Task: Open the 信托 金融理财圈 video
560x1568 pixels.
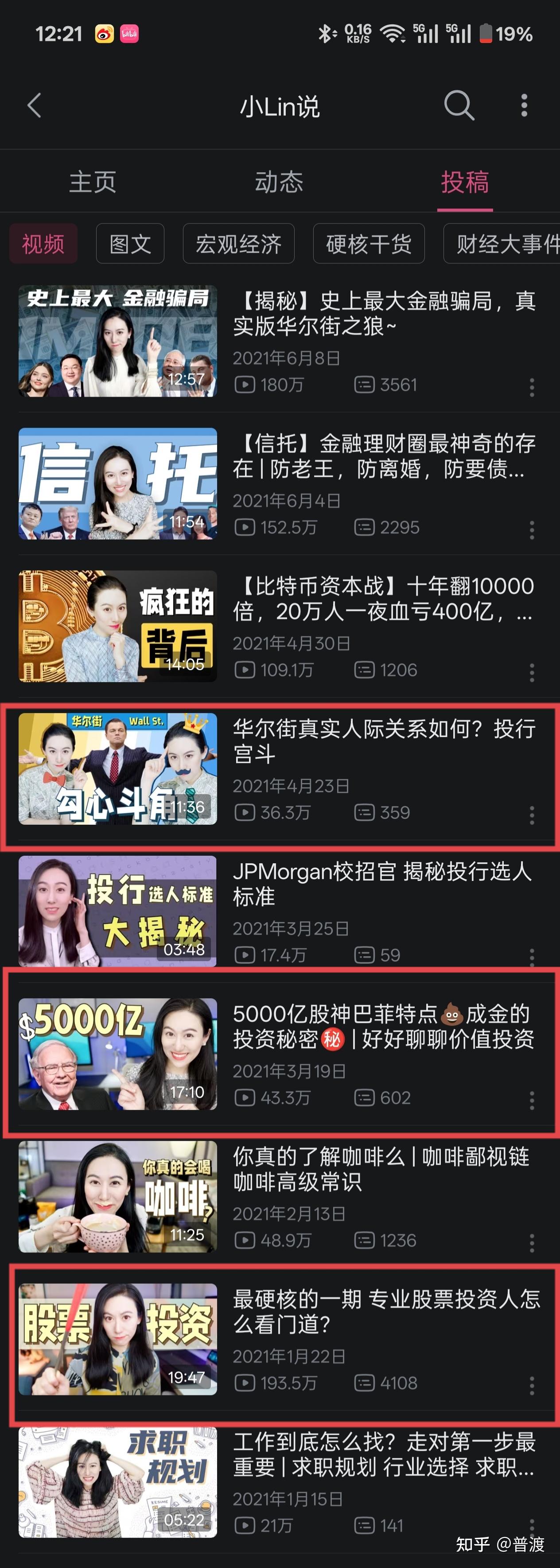Action: point(384,456)
